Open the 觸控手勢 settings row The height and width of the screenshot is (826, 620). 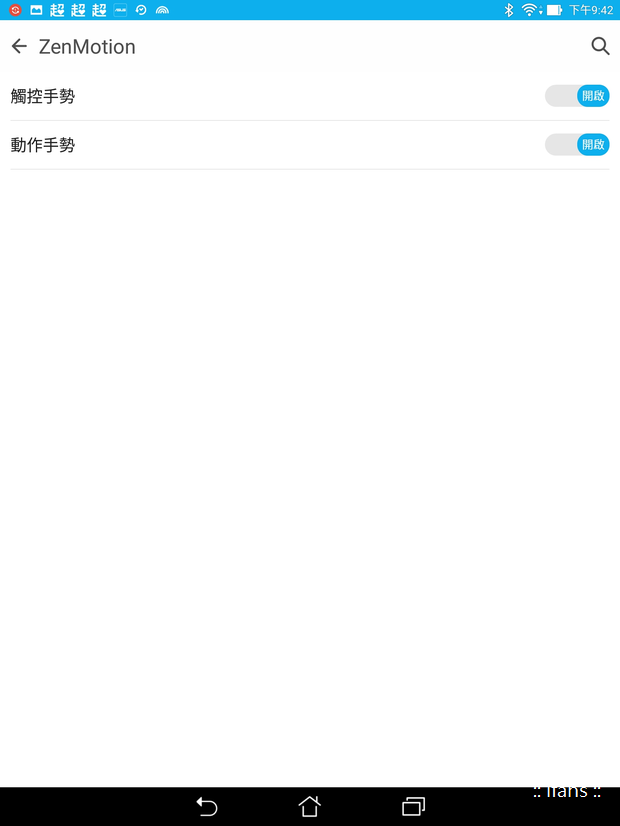[x=200, y=96]
